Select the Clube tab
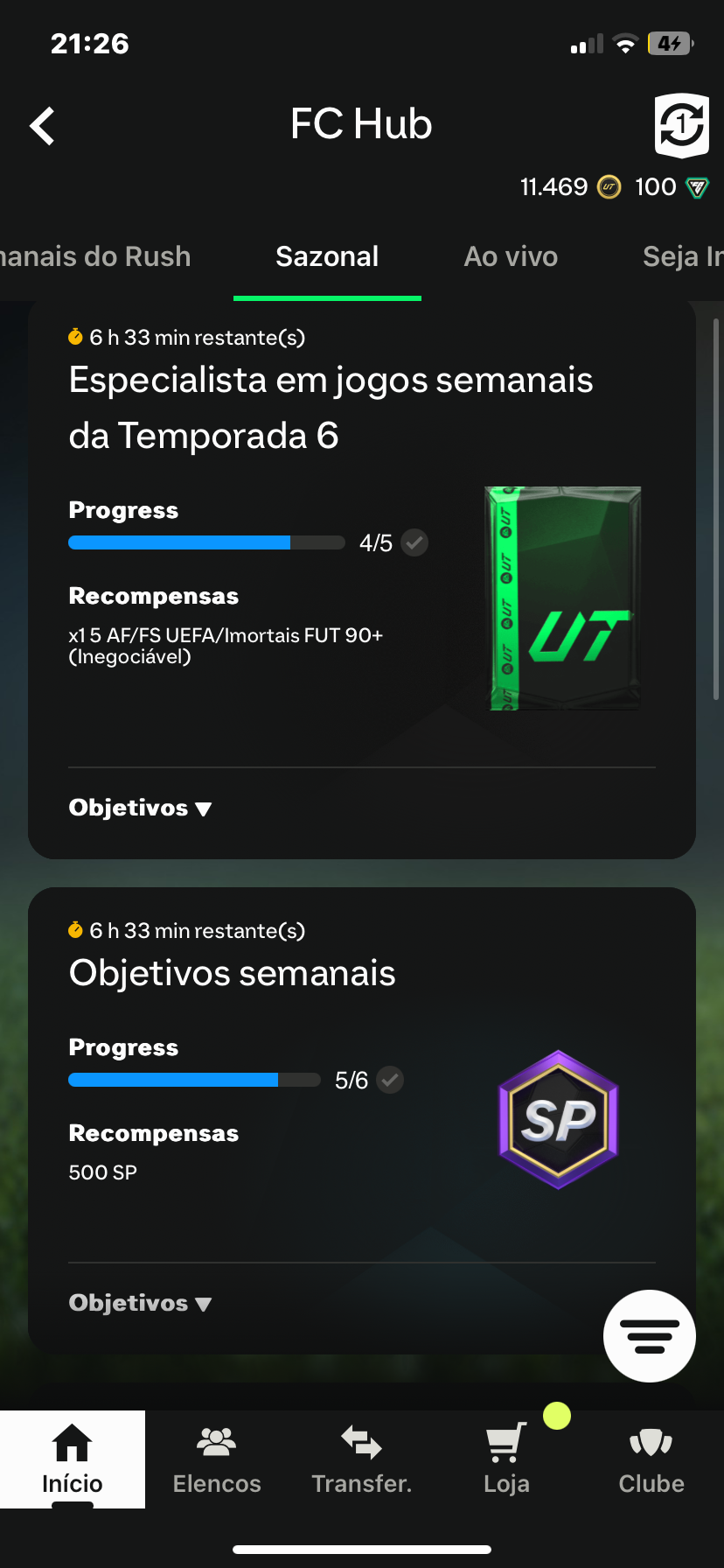The height and width of the screenshot is (1568, 724). coord(651,1459)
